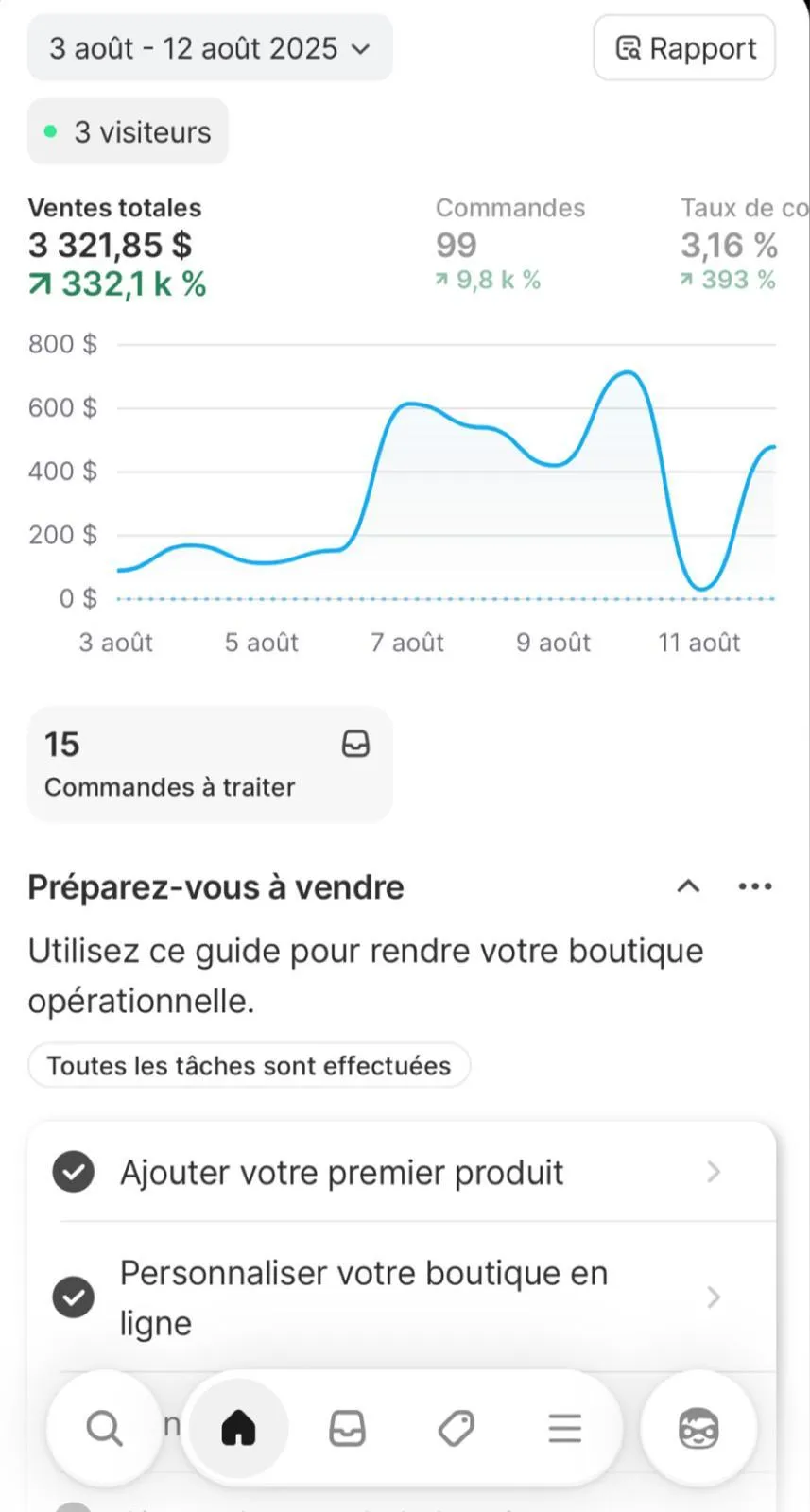Viewport: 810px width, 1512px height.
Task: Open the setup guide overflow menu
Action: (754, 886)
